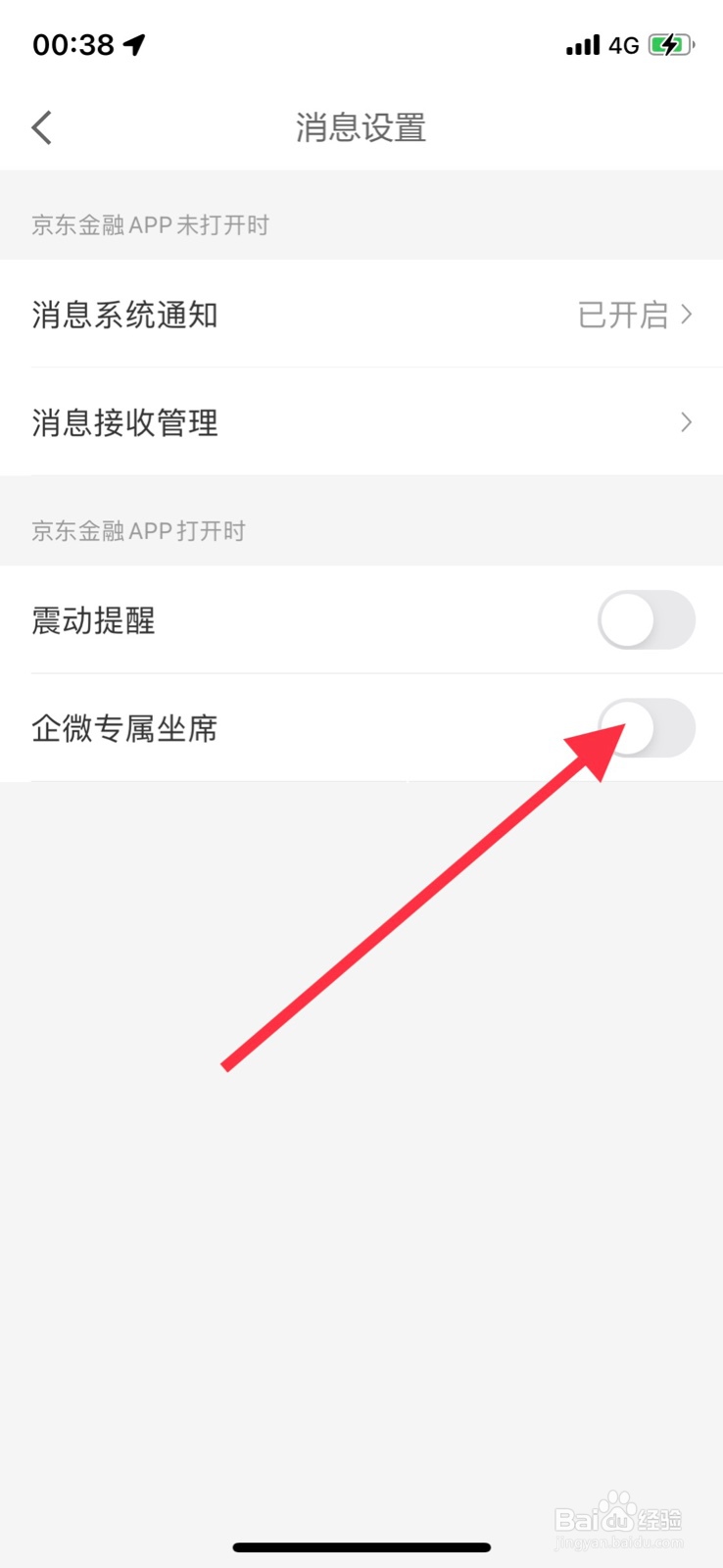Tap the 消息设置 page title
This screenshot has width=723, height=1568.
361,127
